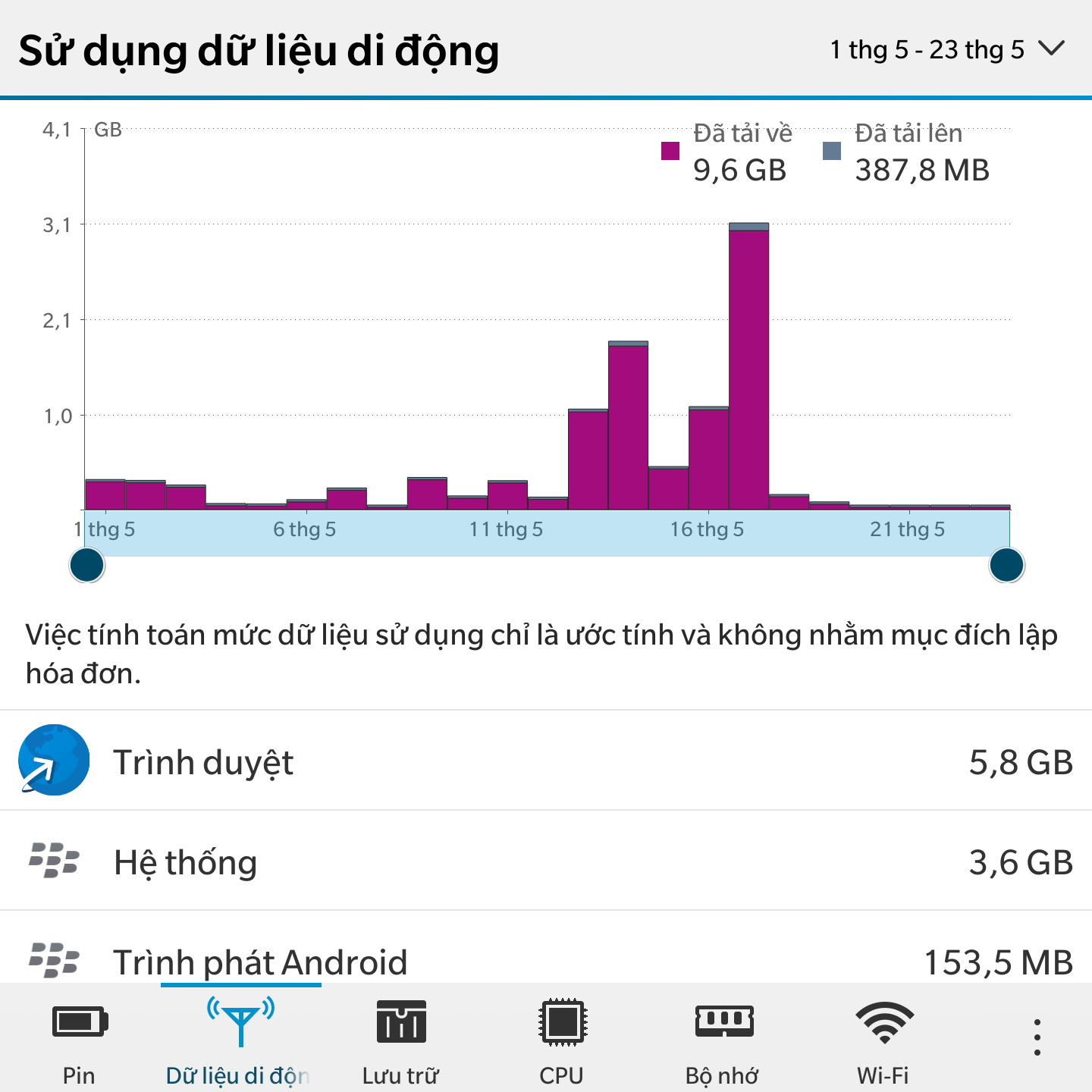Go to the CPU tab
The width and height of the screenshot is (1092, 1092).
[x=562, y=1040]
